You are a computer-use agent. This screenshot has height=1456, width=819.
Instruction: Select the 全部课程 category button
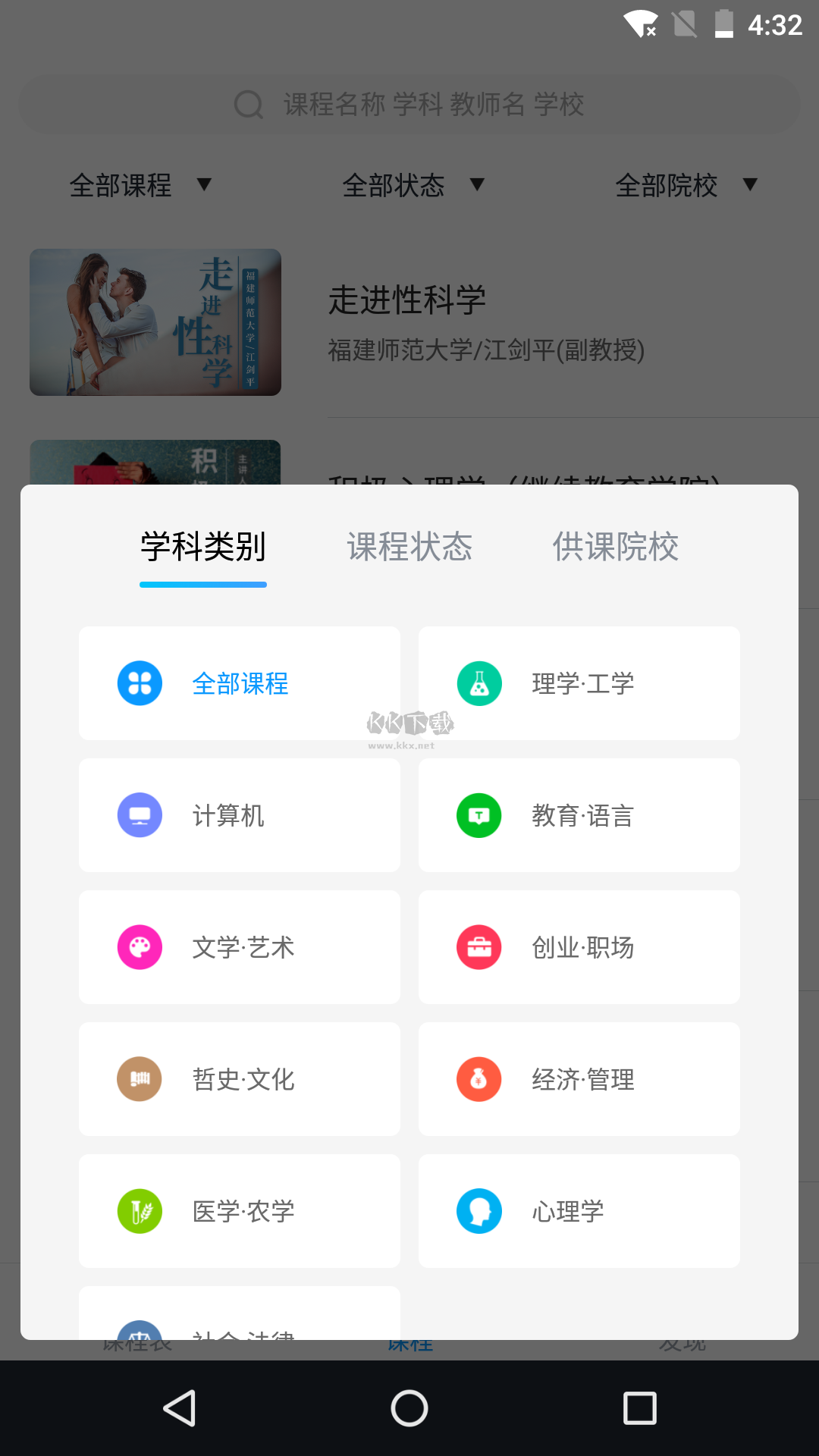click(239, 682)
